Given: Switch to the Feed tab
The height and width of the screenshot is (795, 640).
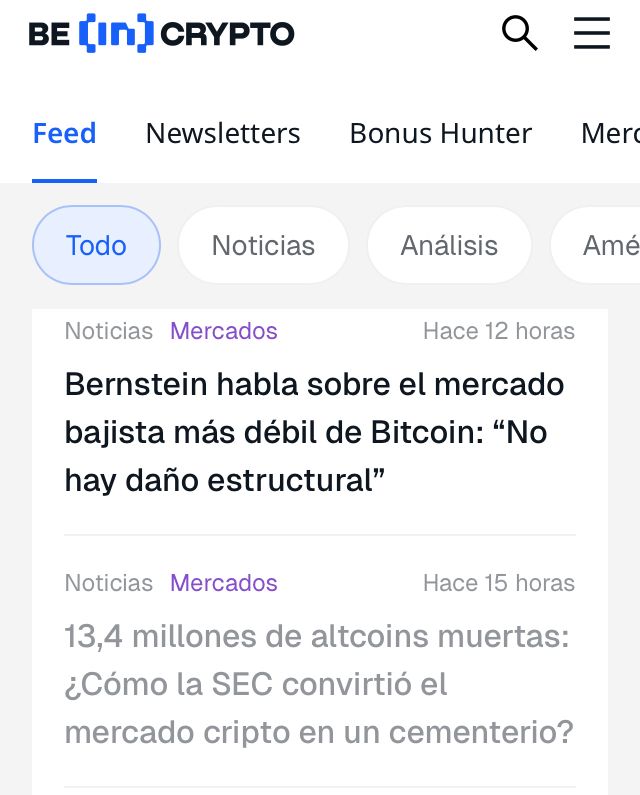Looking at the screenshot, I should pyautogui.click(x=64, y=133).
